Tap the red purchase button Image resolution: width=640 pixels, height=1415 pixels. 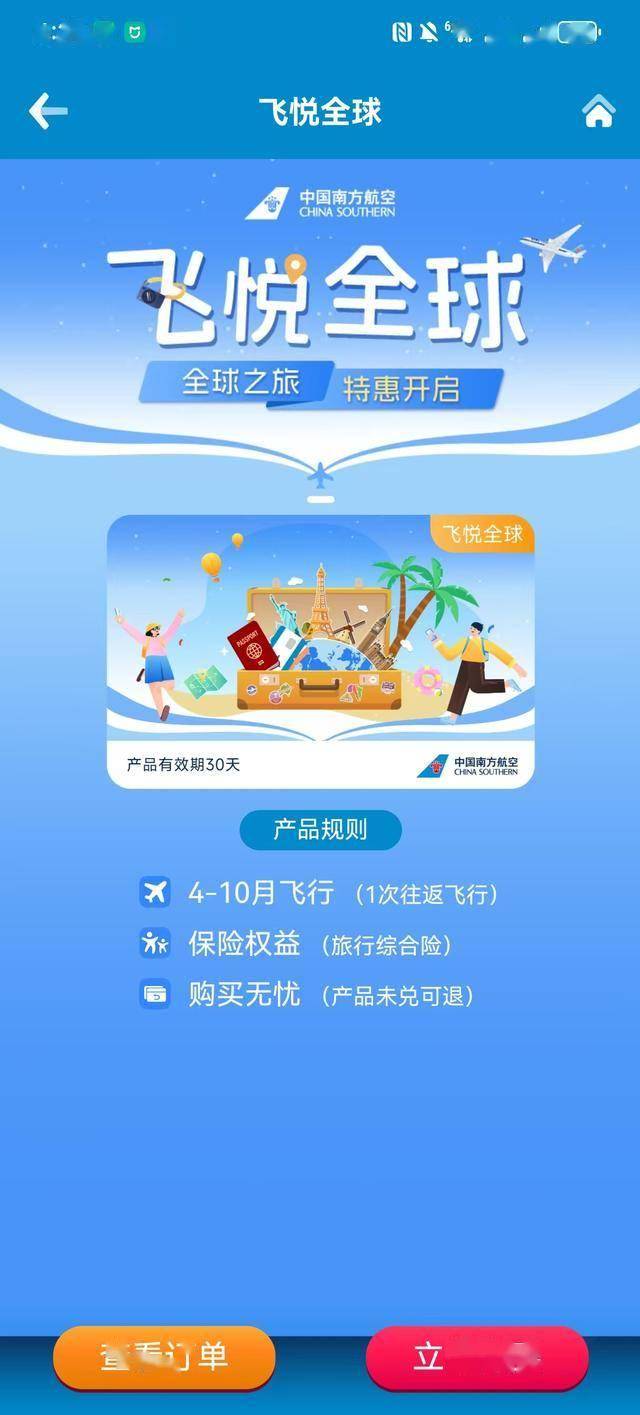pyautogui.click(x=477, y=1357)
